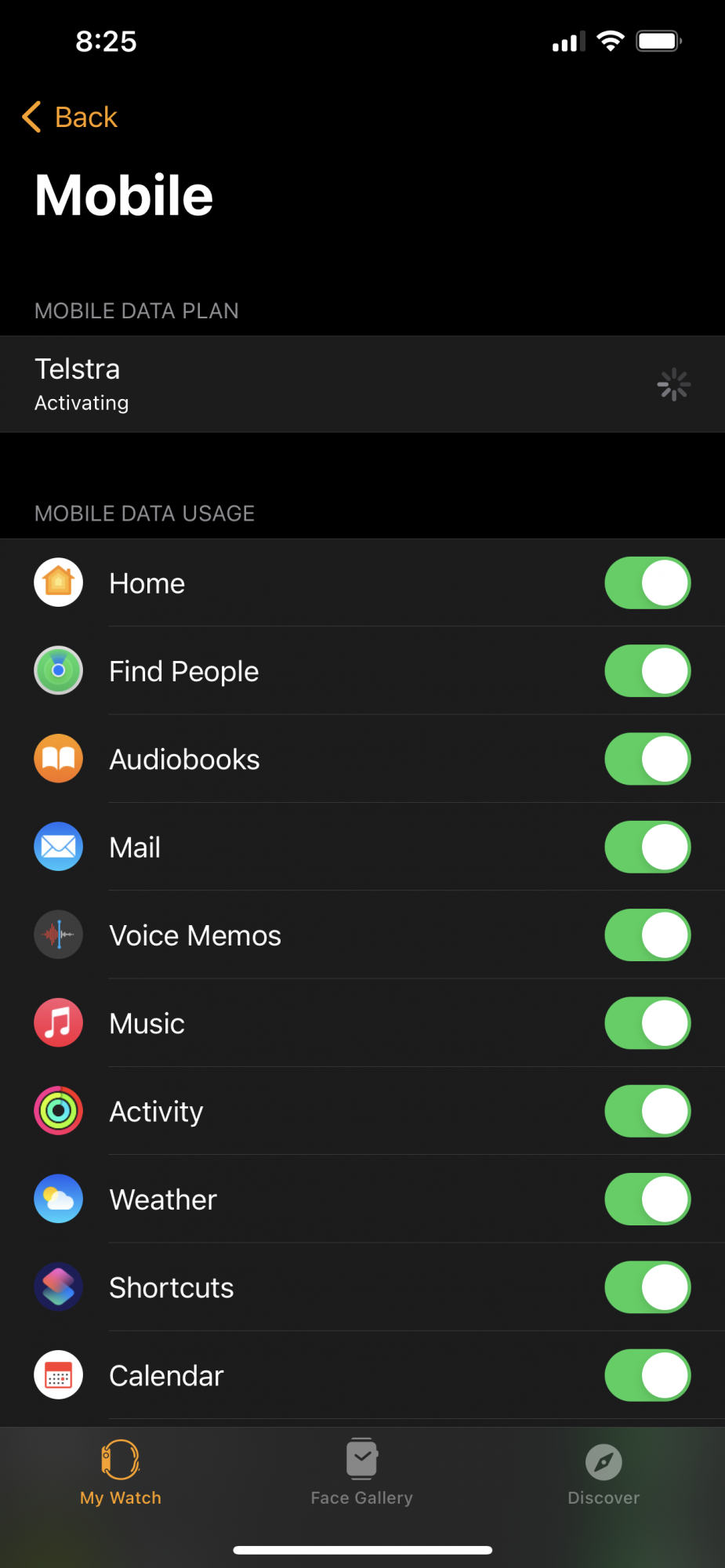The image size is (725, 1568).
Task: Open the Telstra mobile data plan row
Action: coord(362,384)
